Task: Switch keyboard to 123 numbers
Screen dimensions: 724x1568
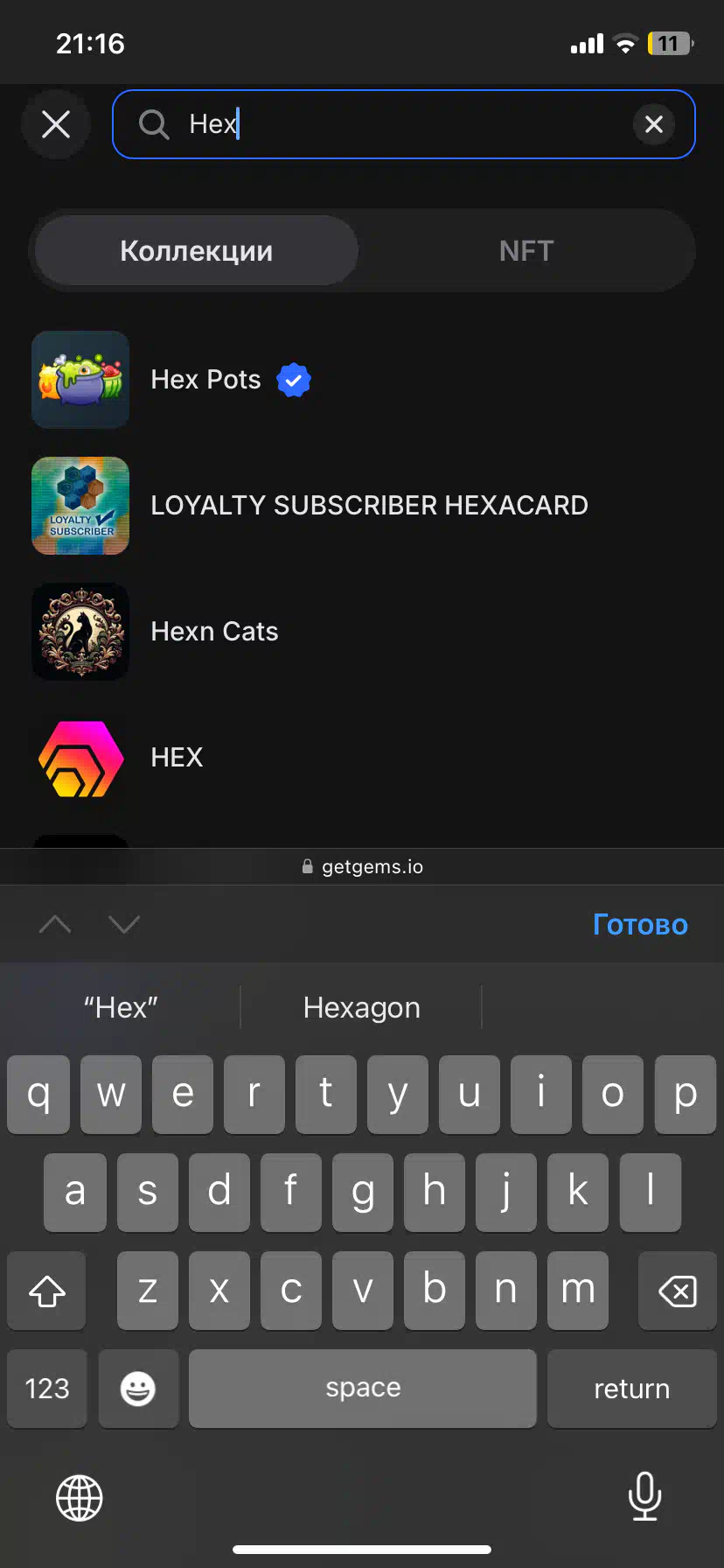Action: pos(47,1389)
